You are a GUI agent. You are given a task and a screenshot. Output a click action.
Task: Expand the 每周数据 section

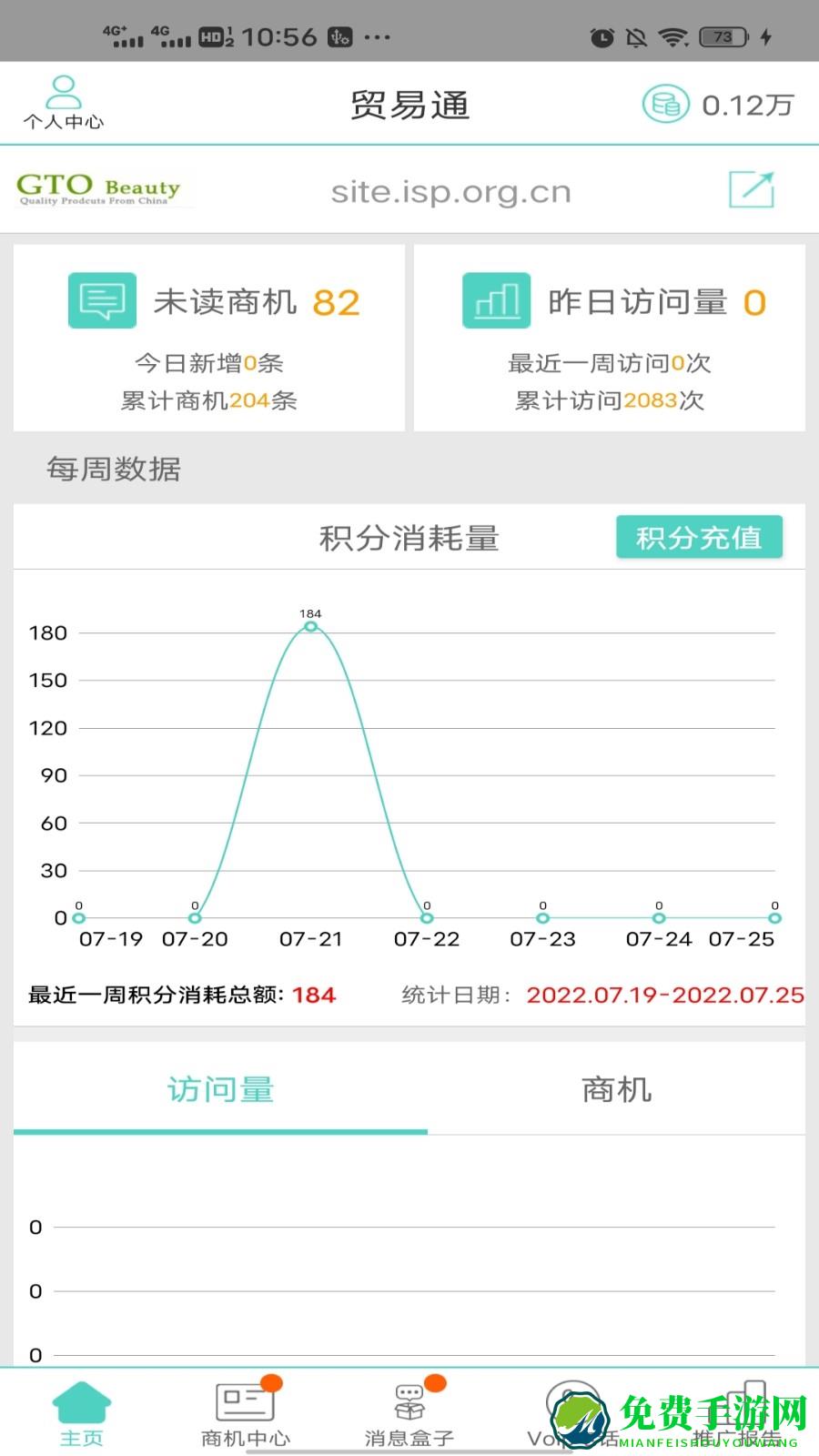click(114, 470)
